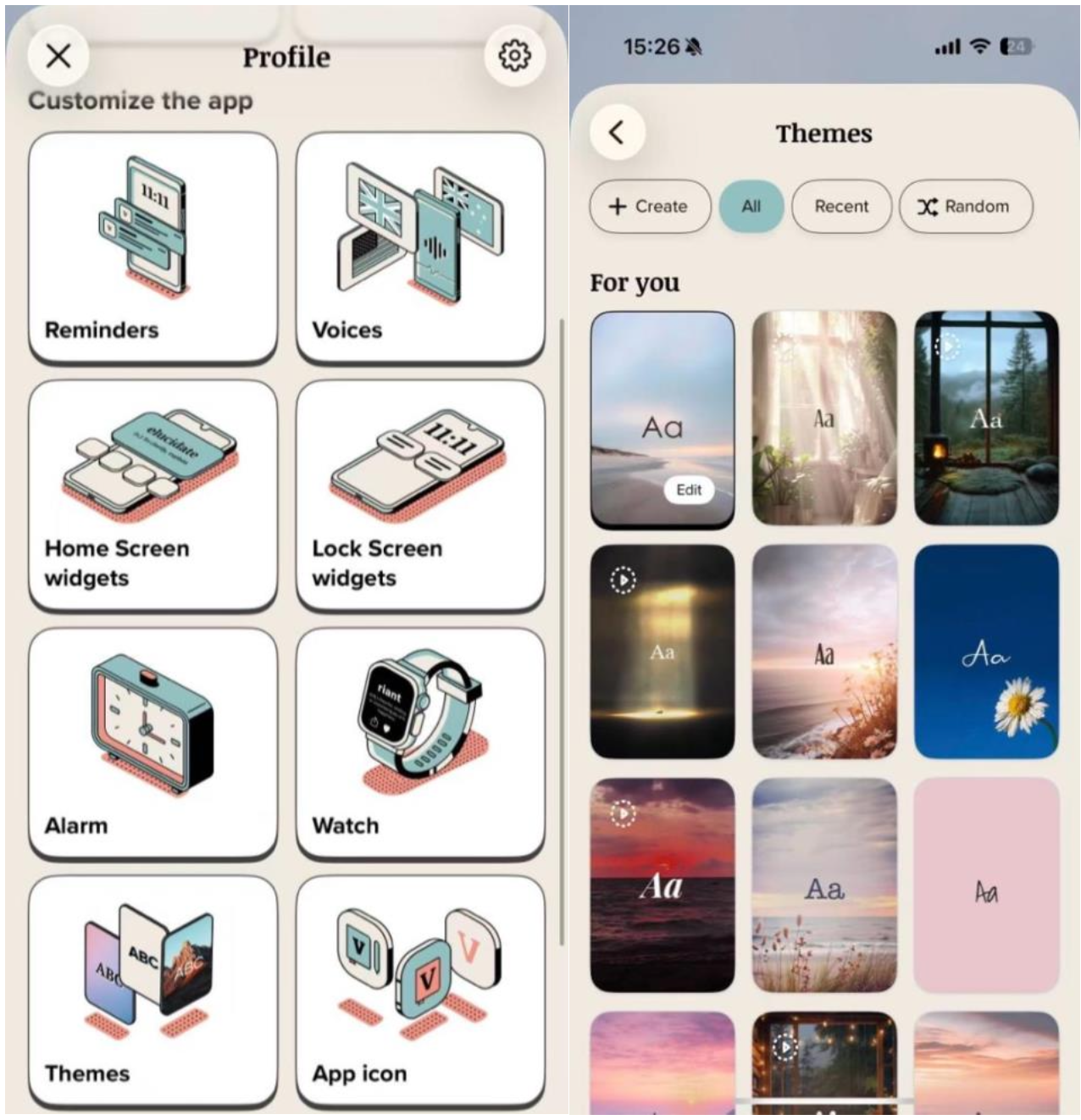Choose the blue daisy theme
The height and width of the screenshot is (1120, 1081).
tap(986, 651)
